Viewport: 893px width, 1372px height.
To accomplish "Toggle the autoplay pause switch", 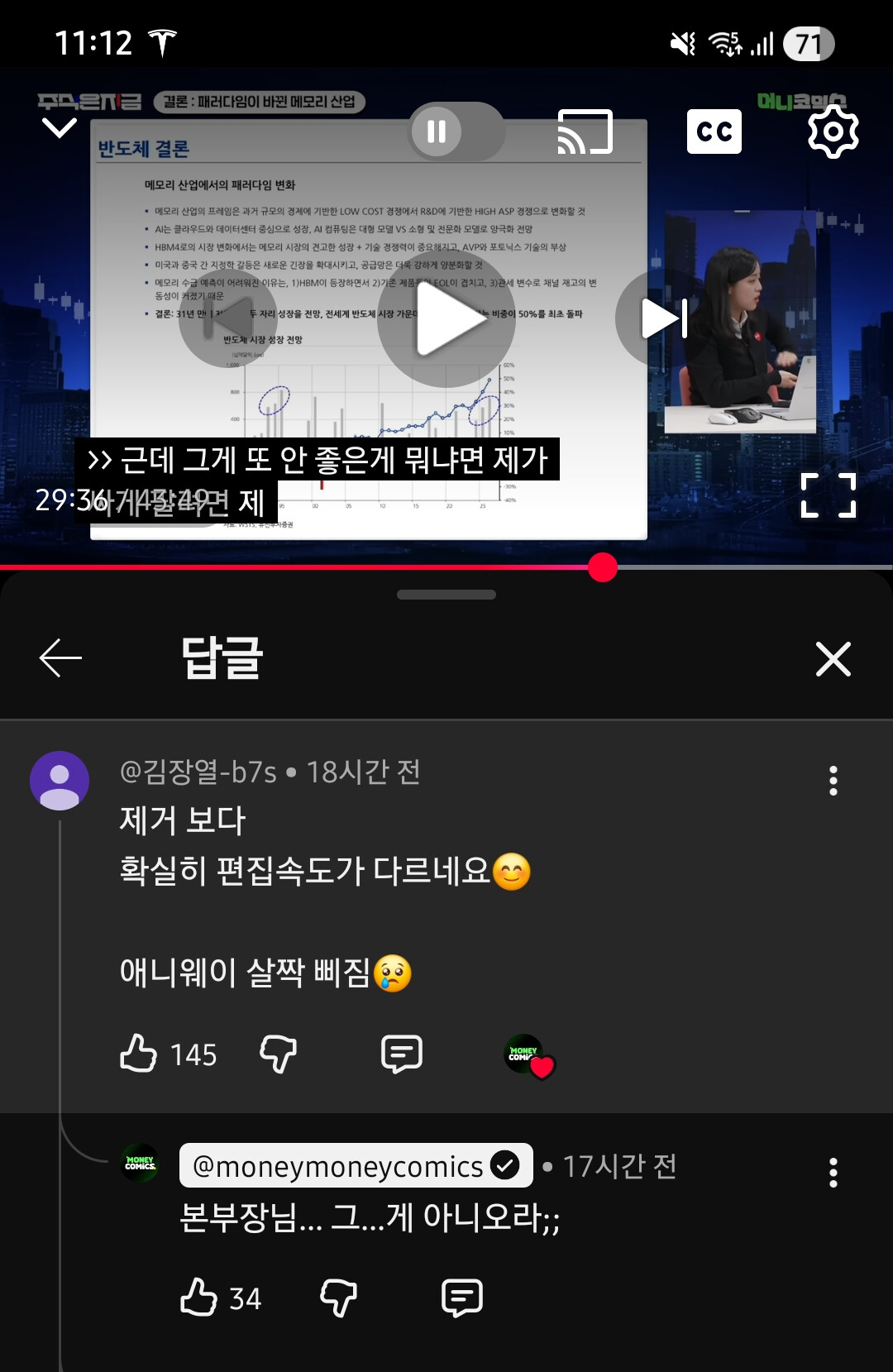I will pos(456,131).
